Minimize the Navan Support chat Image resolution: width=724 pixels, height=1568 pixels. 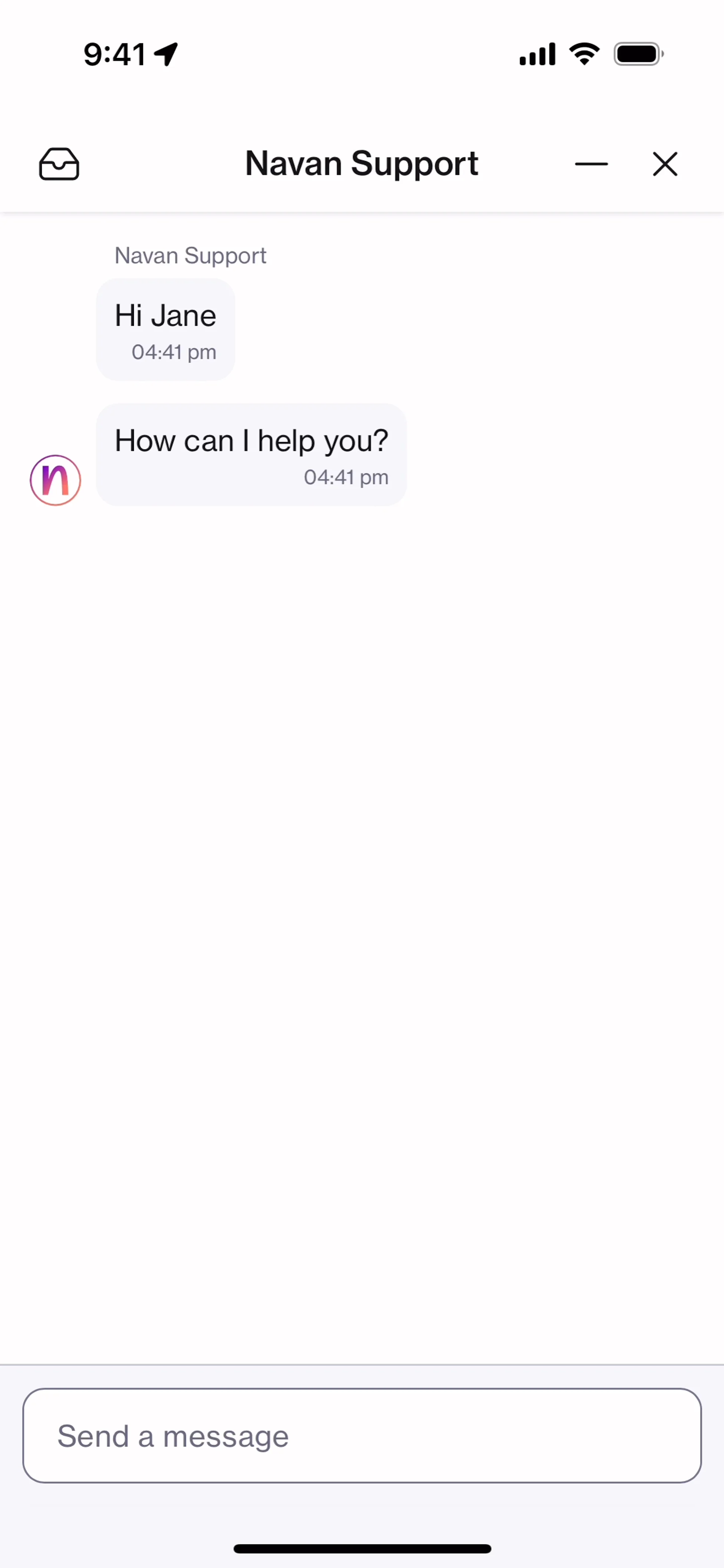591,164
